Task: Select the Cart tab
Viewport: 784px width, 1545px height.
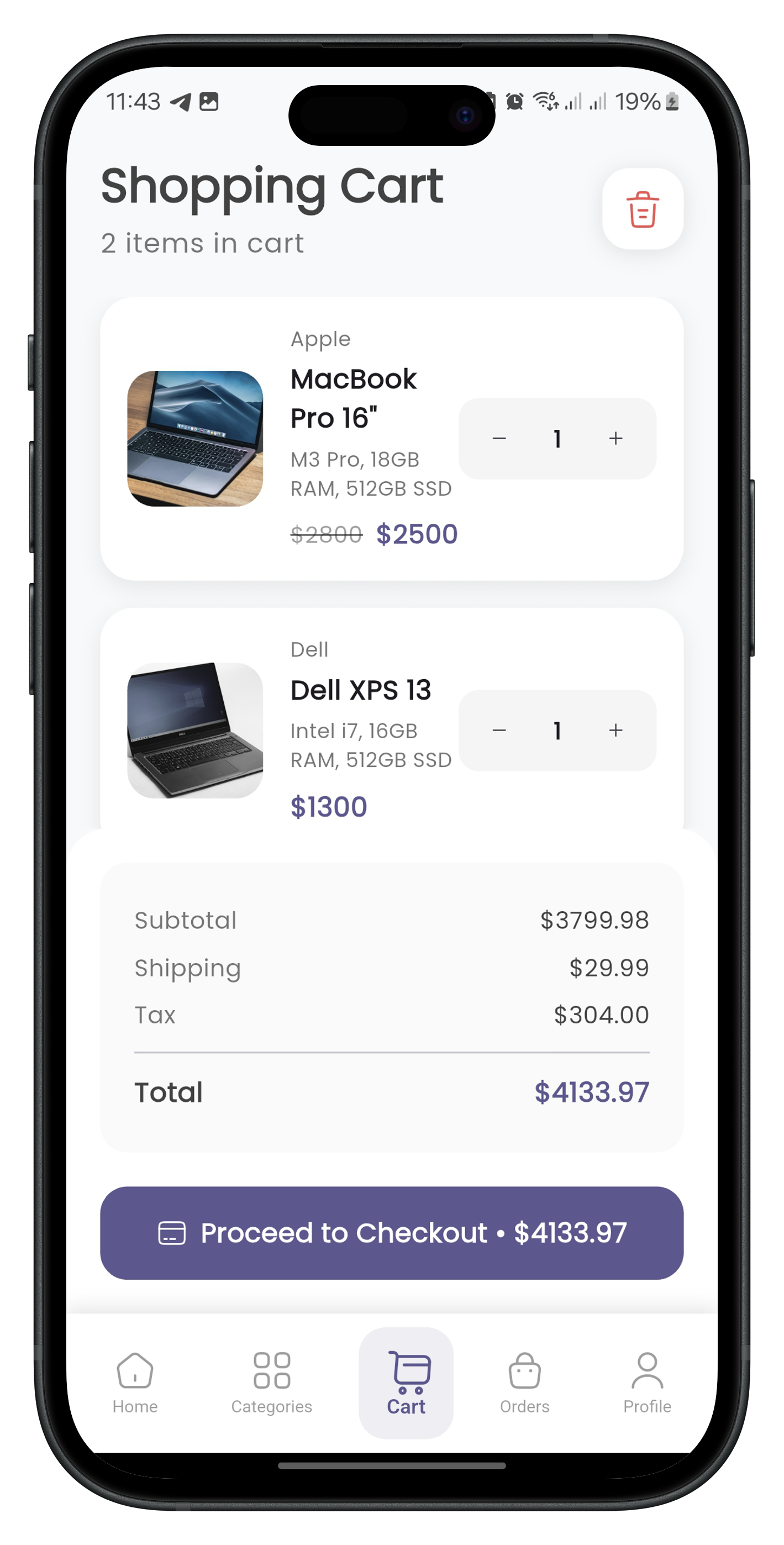Action: tap(406, 1383)
